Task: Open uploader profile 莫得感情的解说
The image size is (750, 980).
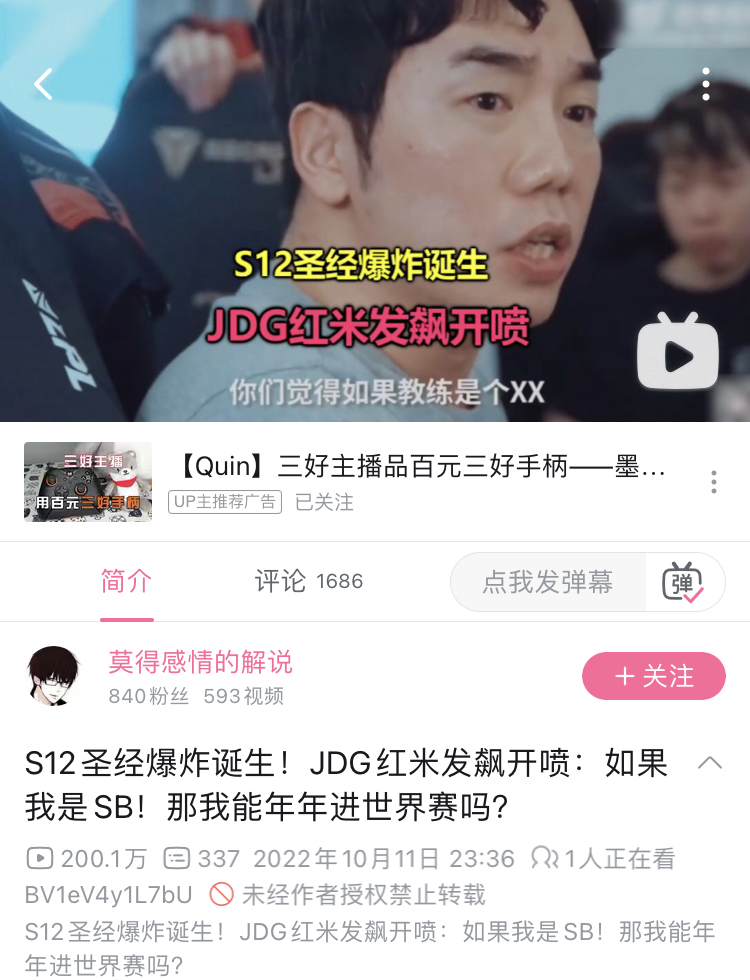Action: pyautogui.click(x=199, y=664)
